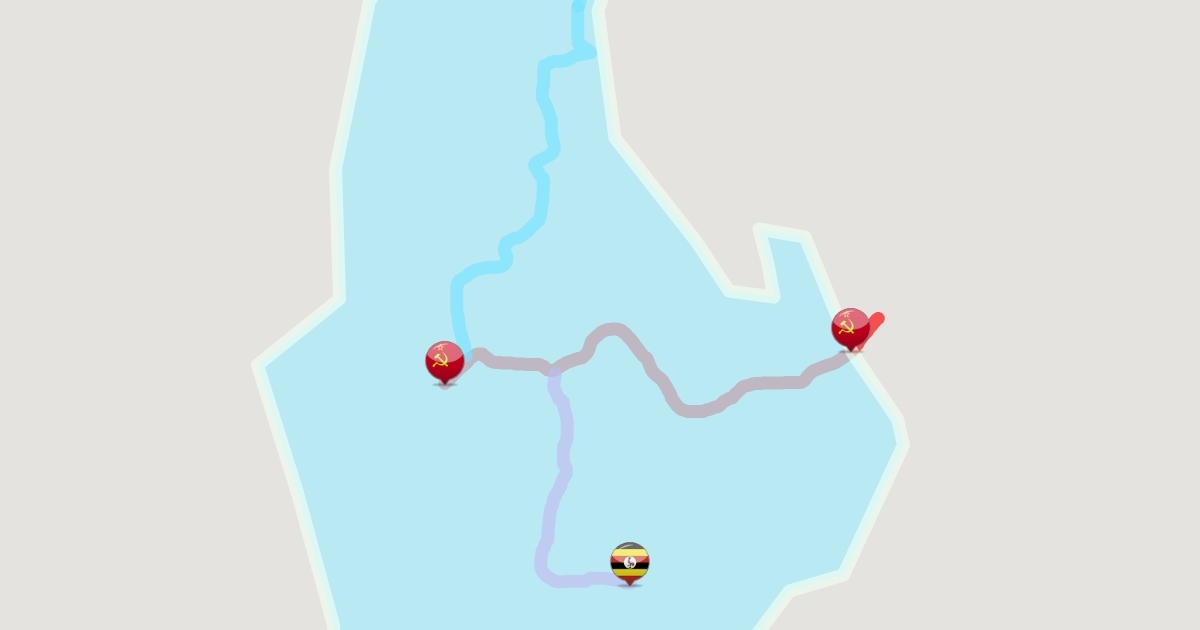
Task: Tap the Soviet flag pin ending the bright-blue route
Action: pyautogui.click(x=445, y=361)
